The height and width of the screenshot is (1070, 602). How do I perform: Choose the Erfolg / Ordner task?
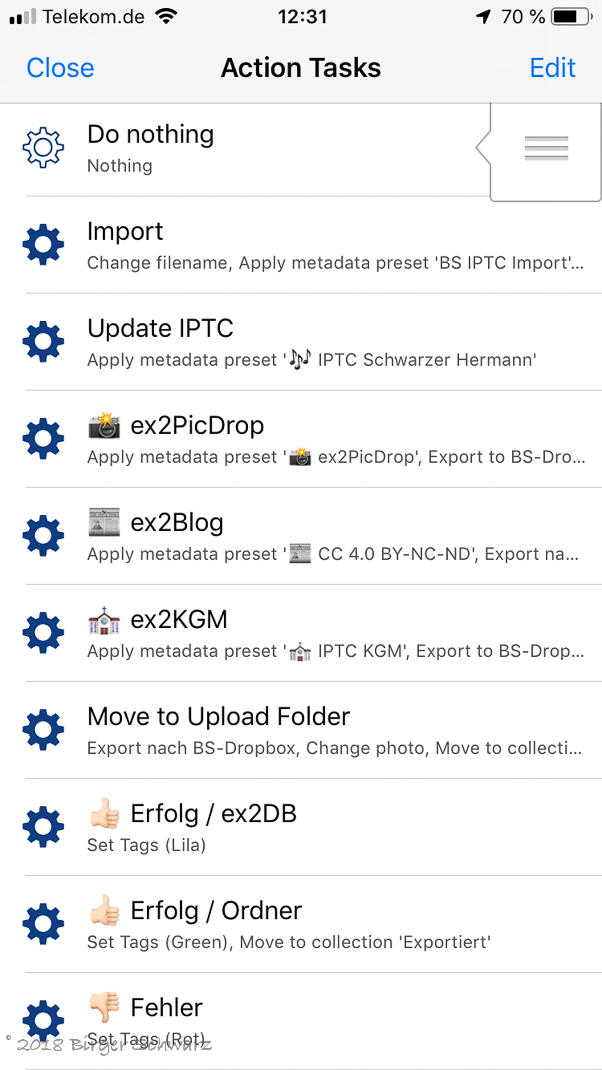pyautogui.click(x=300, y=924)
